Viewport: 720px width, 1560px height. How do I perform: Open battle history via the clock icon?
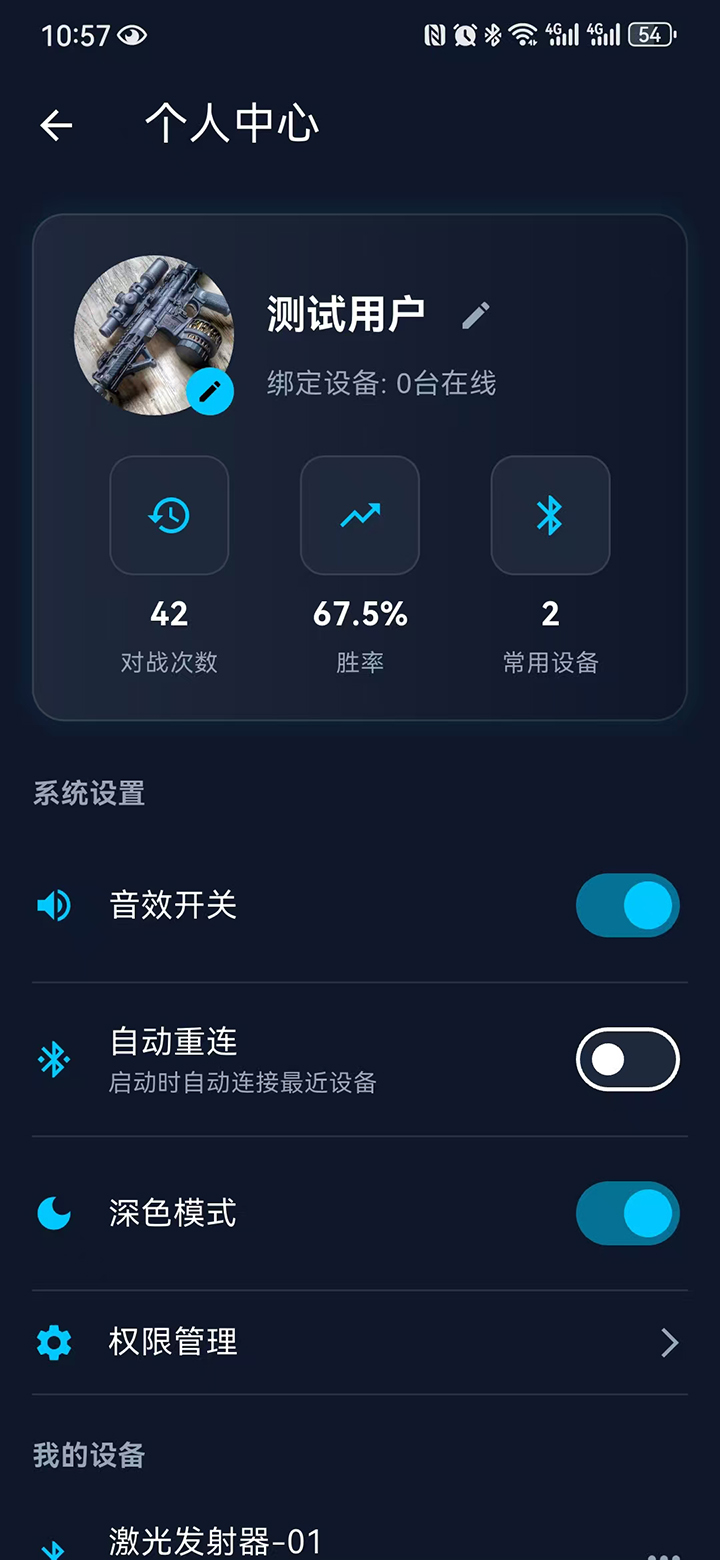[x=170, y=514]
